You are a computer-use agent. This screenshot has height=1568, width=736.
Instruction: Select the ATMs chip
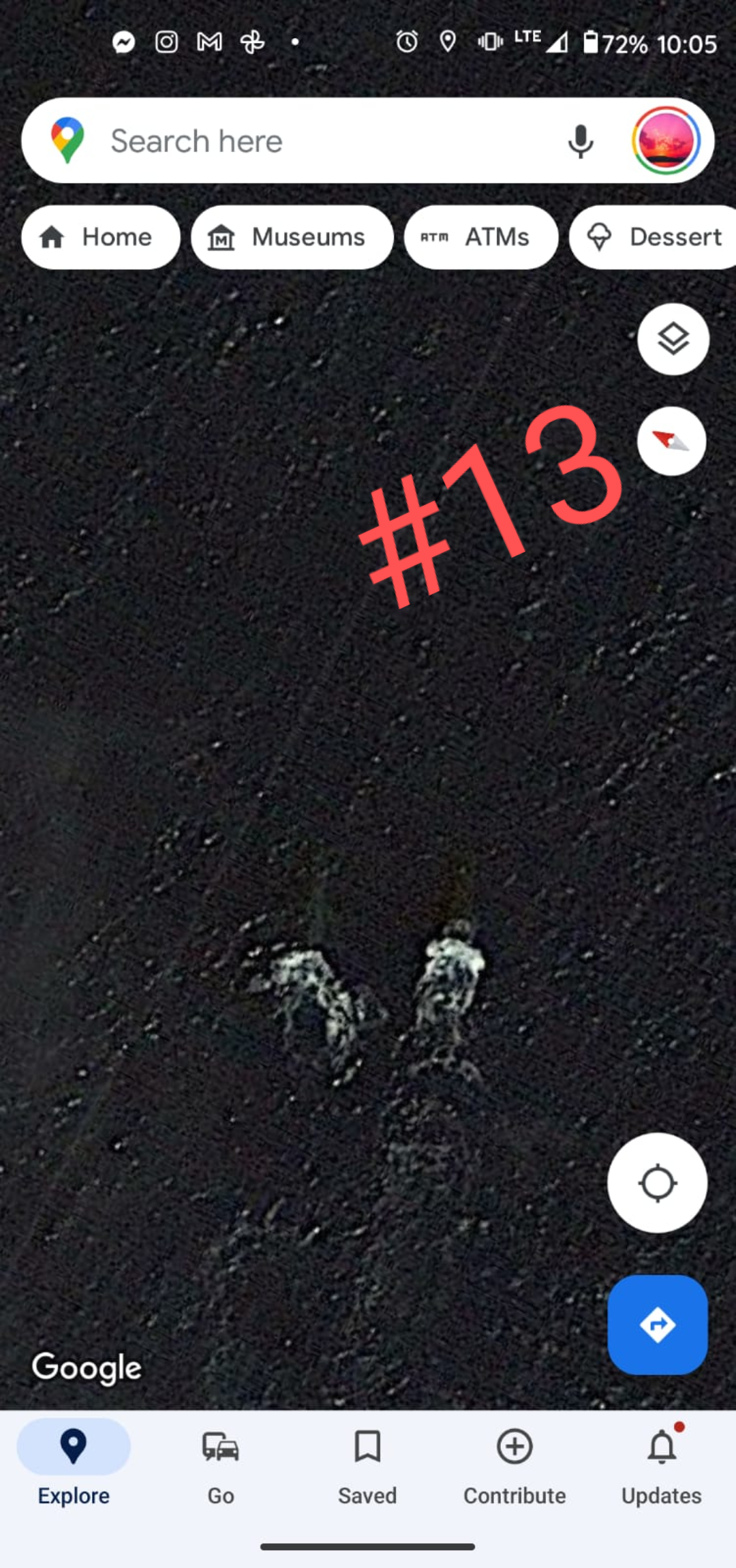(x=480, y=237)
